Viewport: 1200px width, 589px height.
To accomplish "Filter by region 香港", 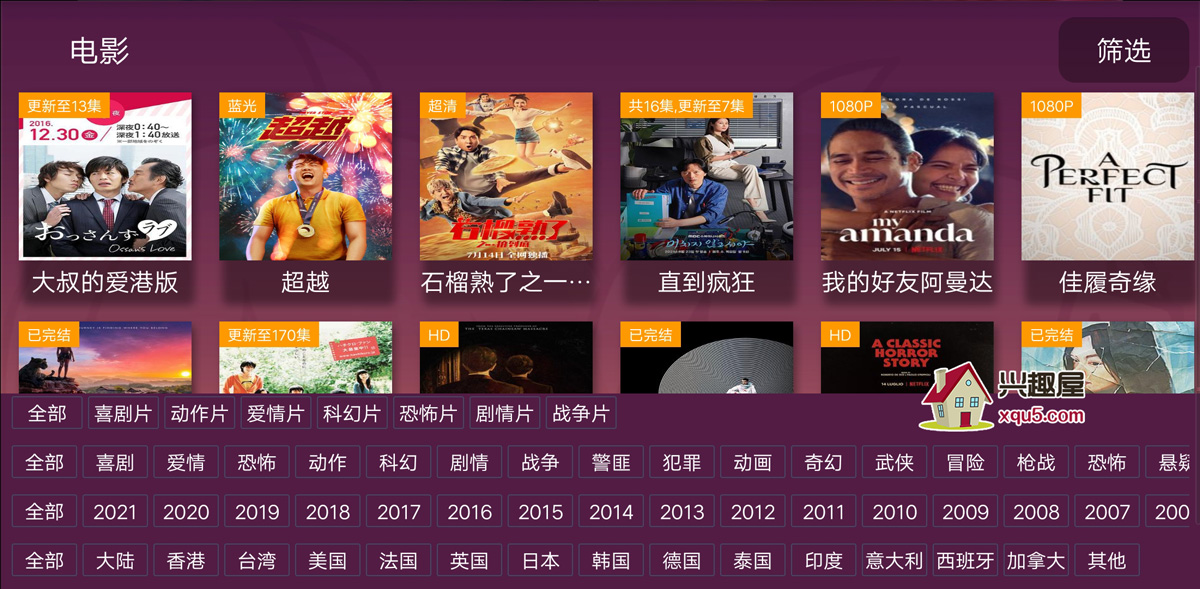I will [x=186, y=560].
